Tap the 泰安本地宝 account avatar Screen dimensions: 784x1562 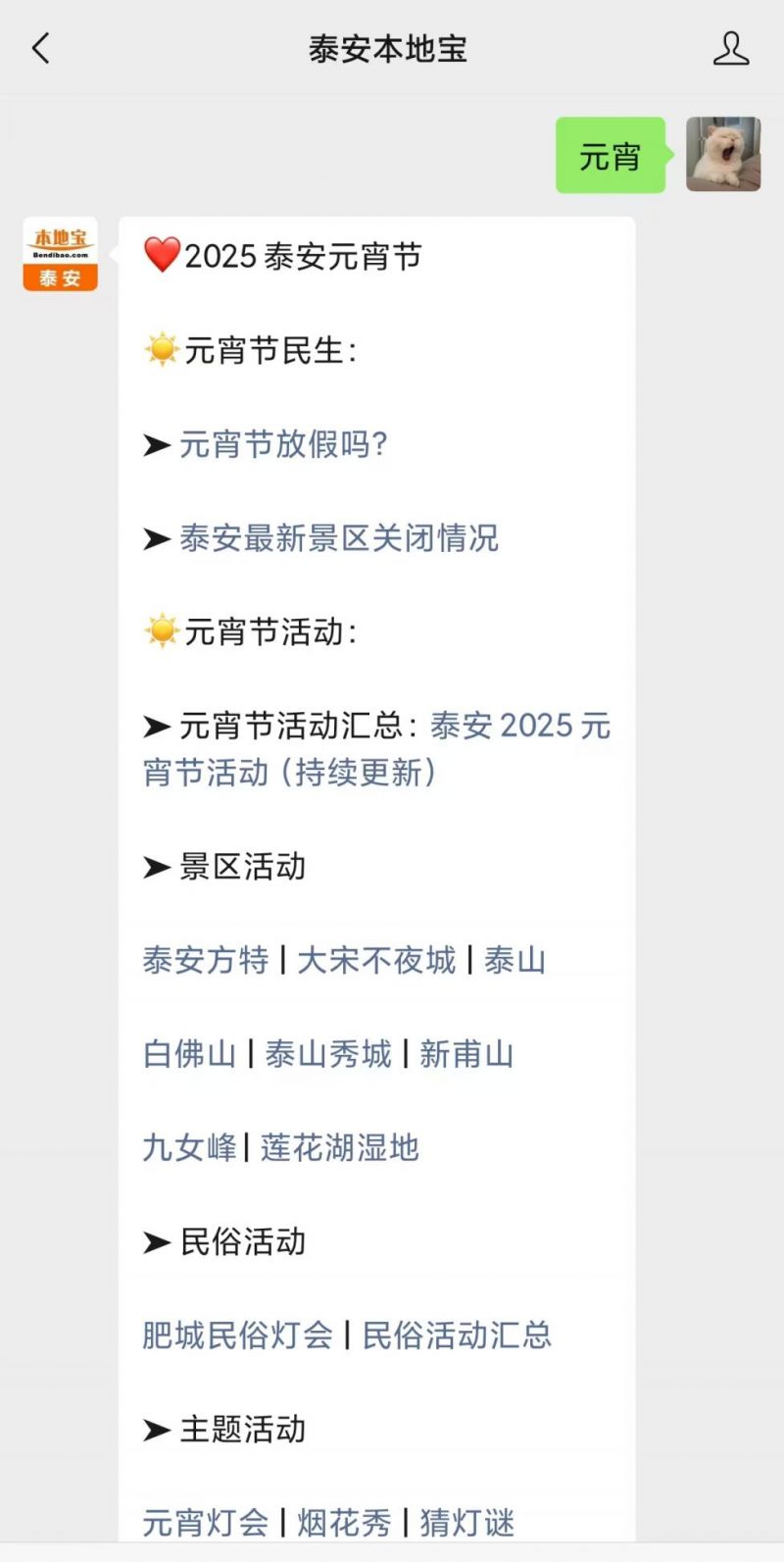tap(61, 254)
